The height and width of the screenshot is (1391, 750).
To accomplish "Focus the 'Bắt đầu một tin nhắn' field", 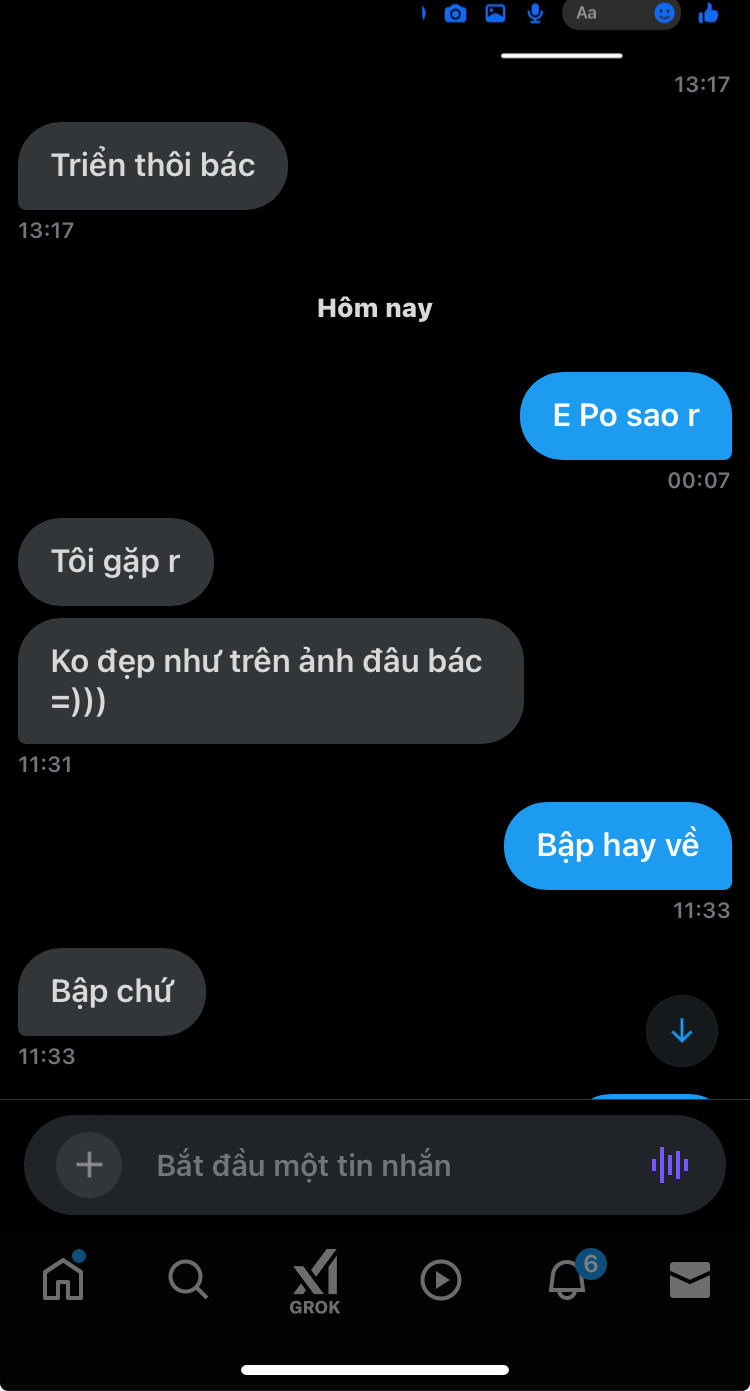I will (380, 1165).
